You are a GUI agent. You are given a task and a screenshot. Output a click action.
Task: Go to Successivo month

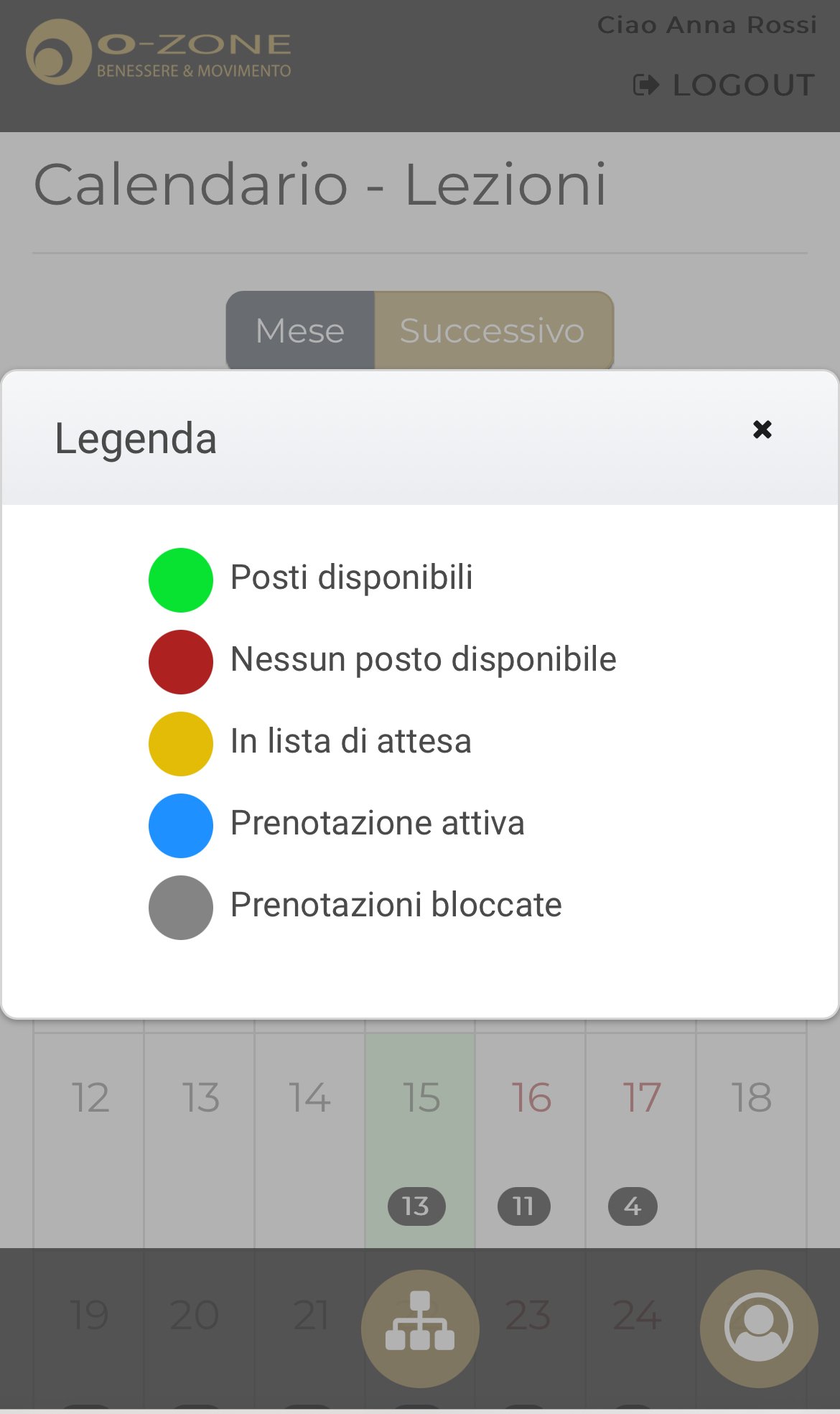coord(493,331)
